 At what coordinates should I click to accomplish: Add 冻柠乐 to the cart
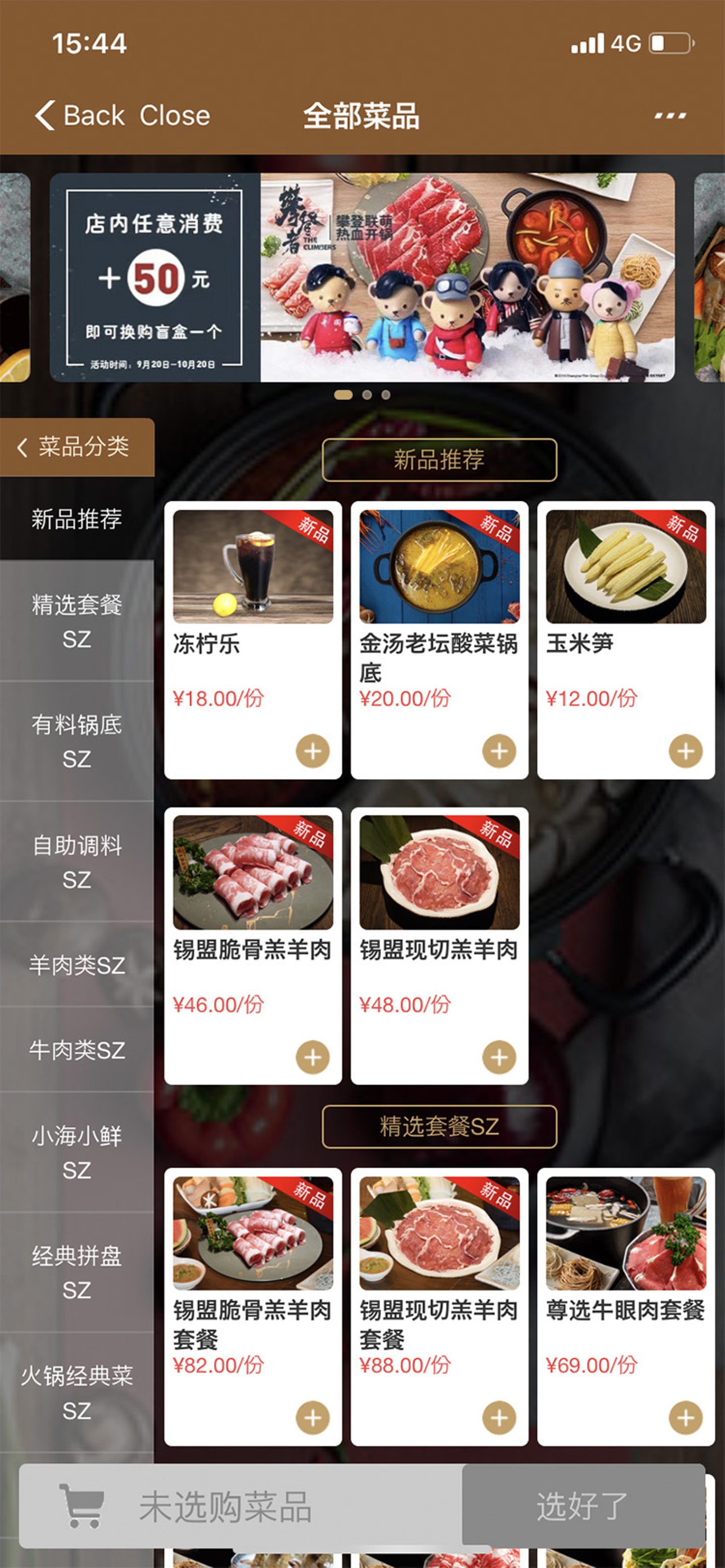click(313, 751)
